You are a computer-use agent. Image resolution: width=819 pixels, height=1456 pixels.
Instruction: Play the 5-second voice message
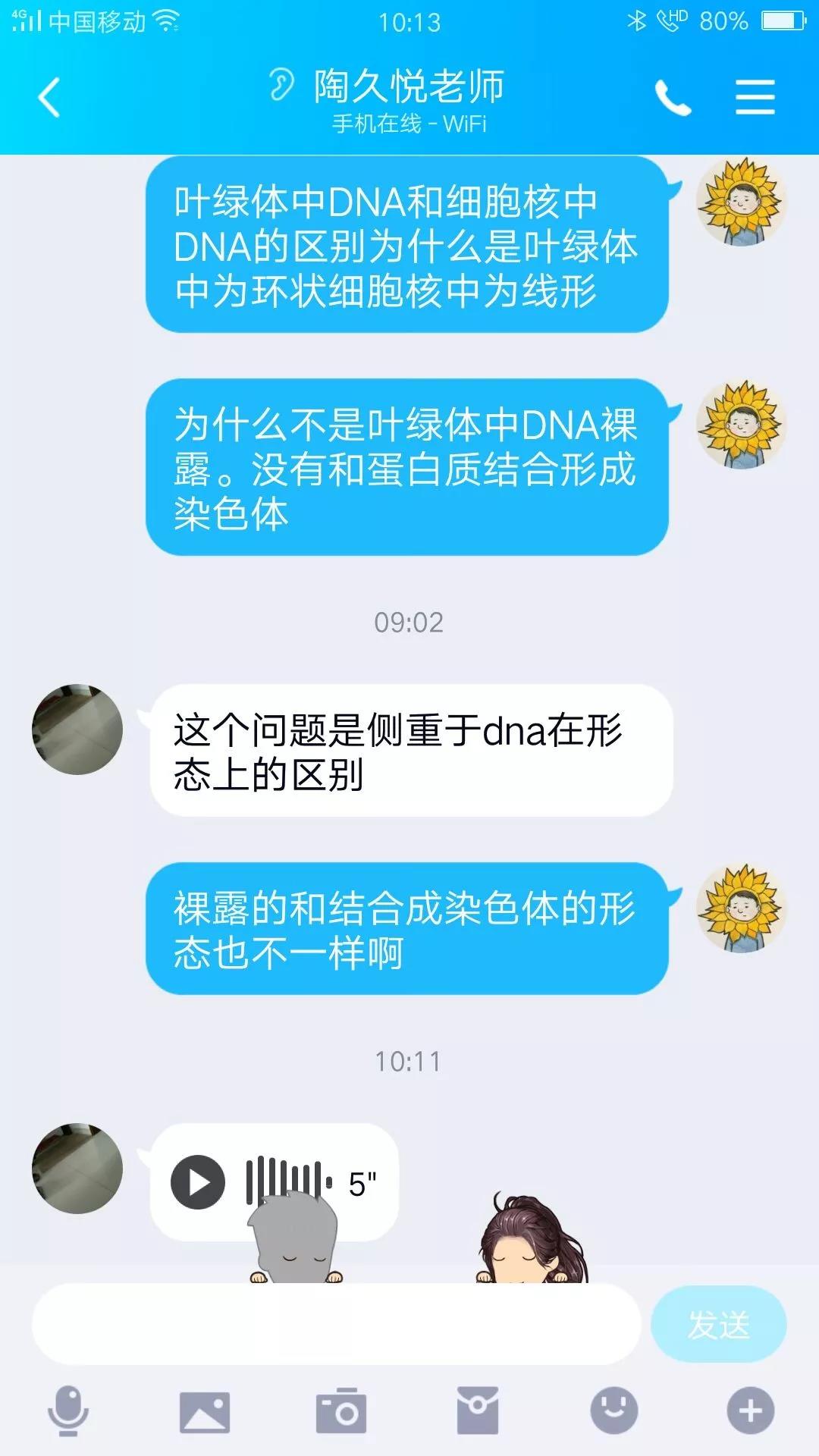(198, 1182)
